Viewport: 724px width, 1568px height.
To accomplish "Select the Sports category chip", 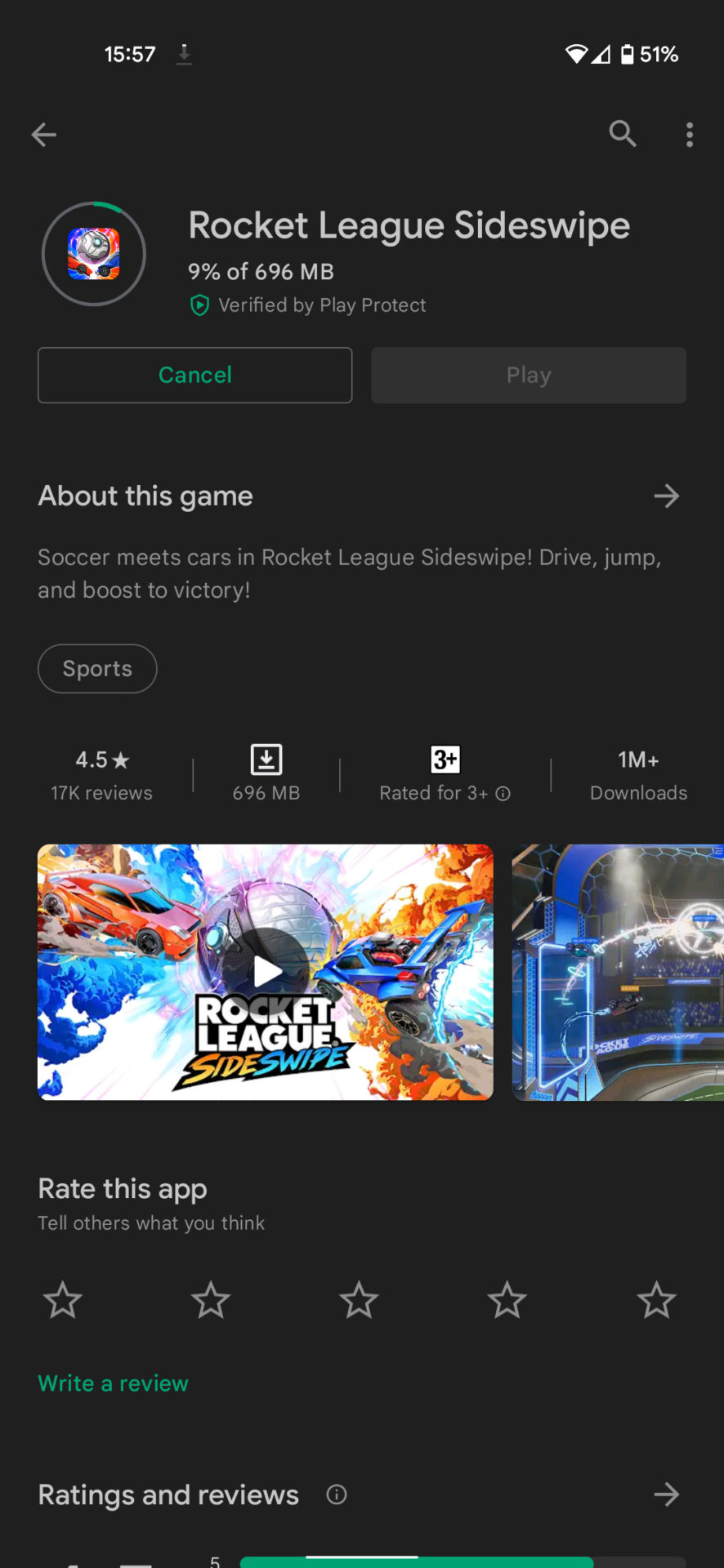I will pos(97,669).
